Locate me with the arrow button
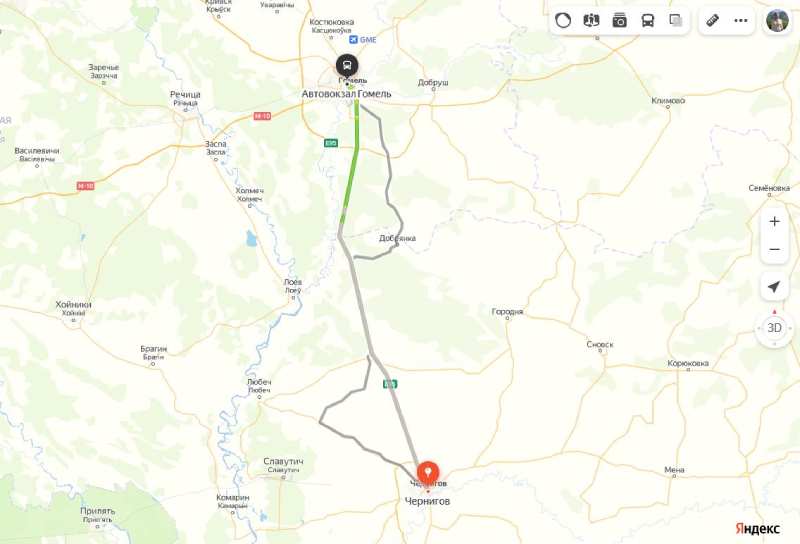This screenshot has height=544, width=800. (x=774, y=287)
